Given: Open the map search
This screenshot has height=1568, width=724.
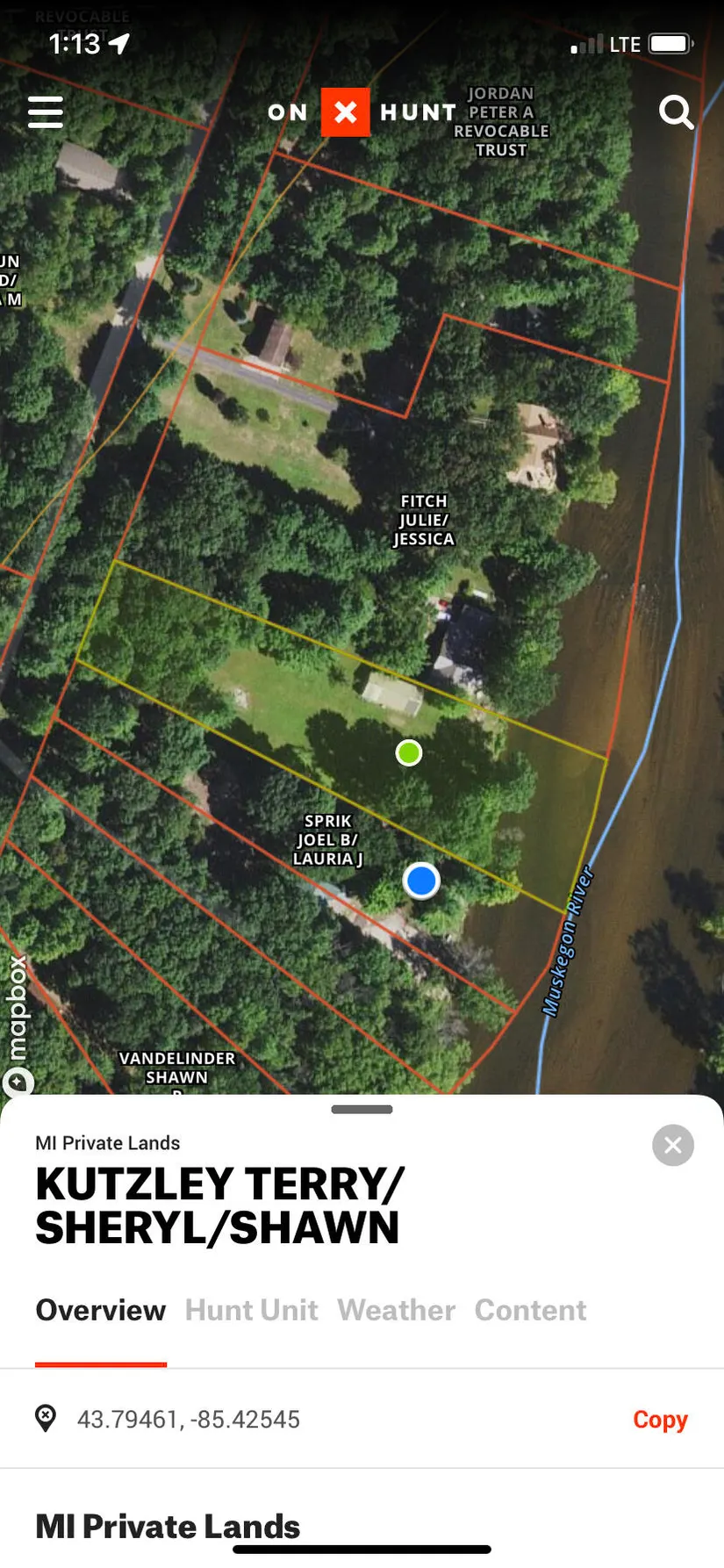Looking at the screenshot, I should click(676, 112).
